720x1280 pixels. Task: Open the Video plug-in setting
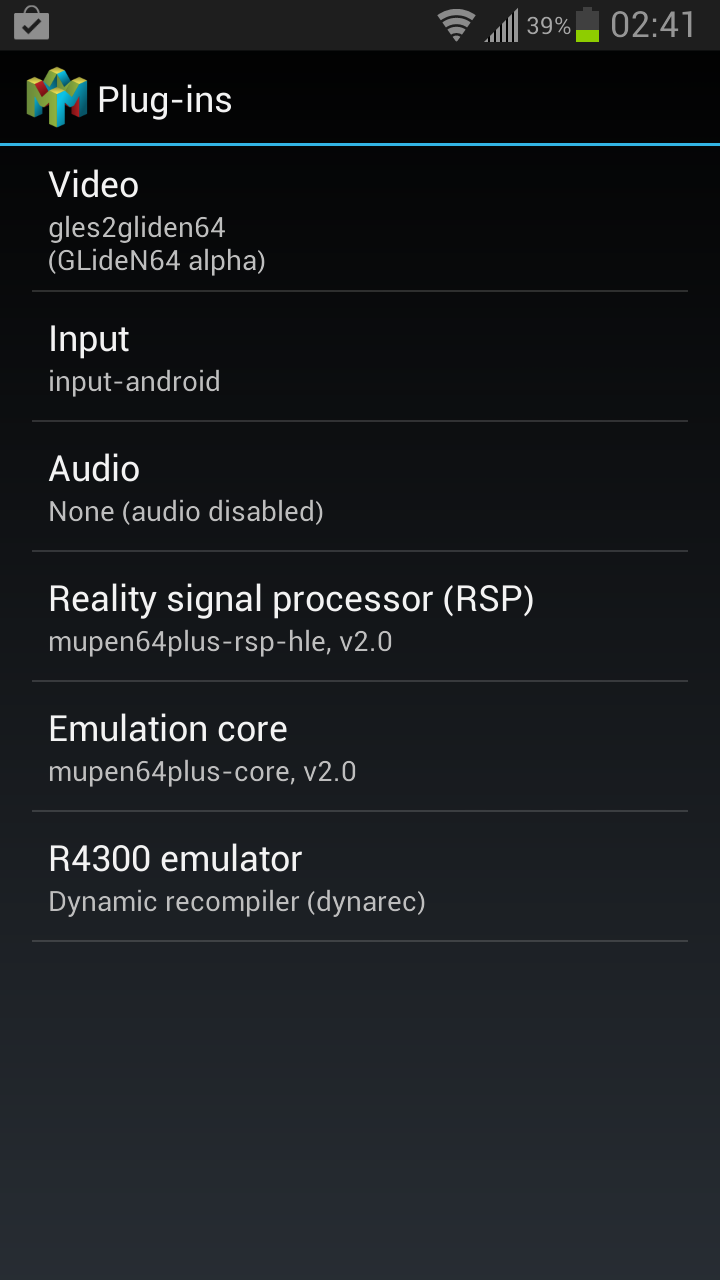[x=360, y=220]
